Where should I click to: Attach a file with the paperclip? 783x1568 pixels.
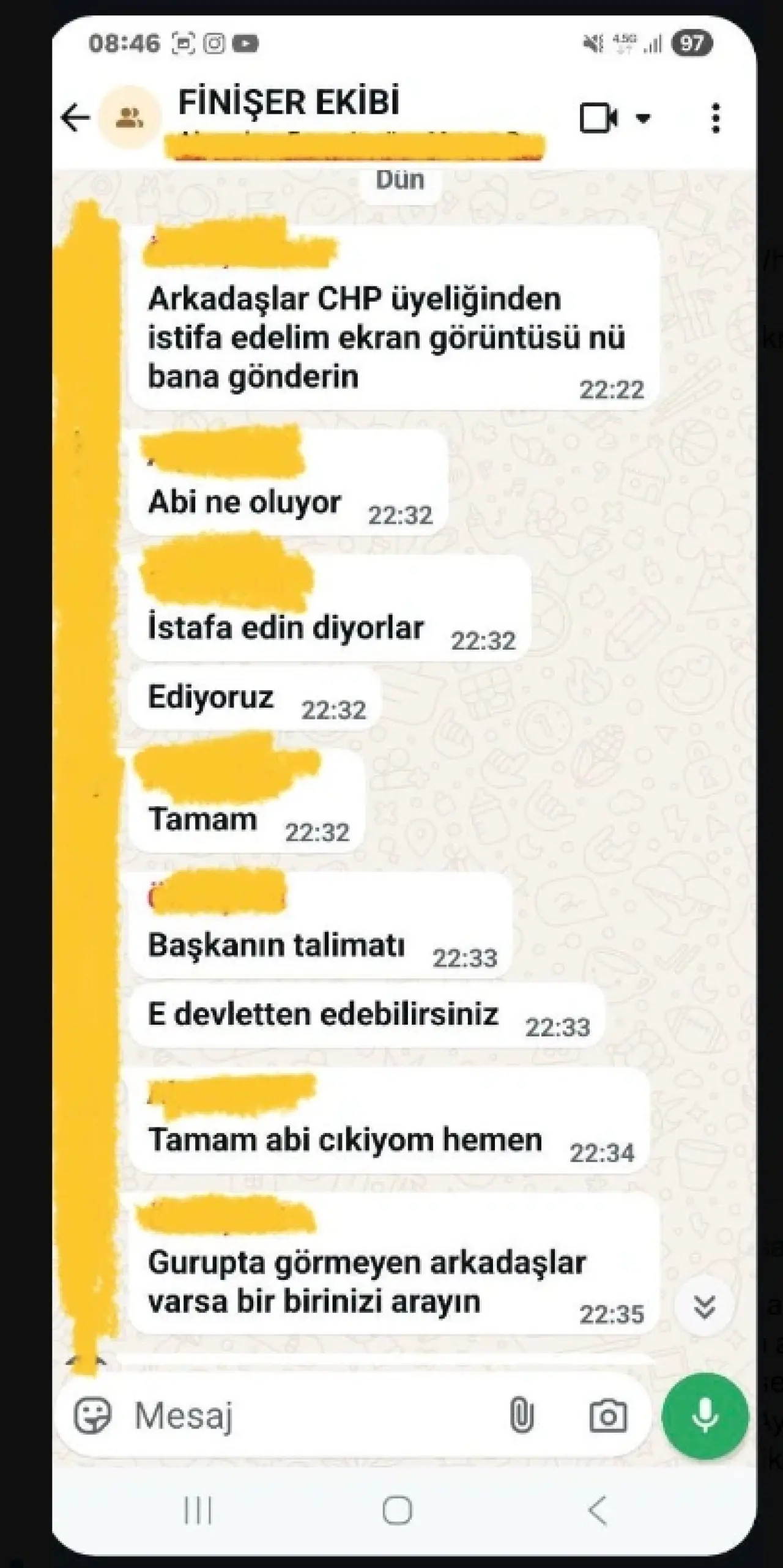(x=521, y=1416)
